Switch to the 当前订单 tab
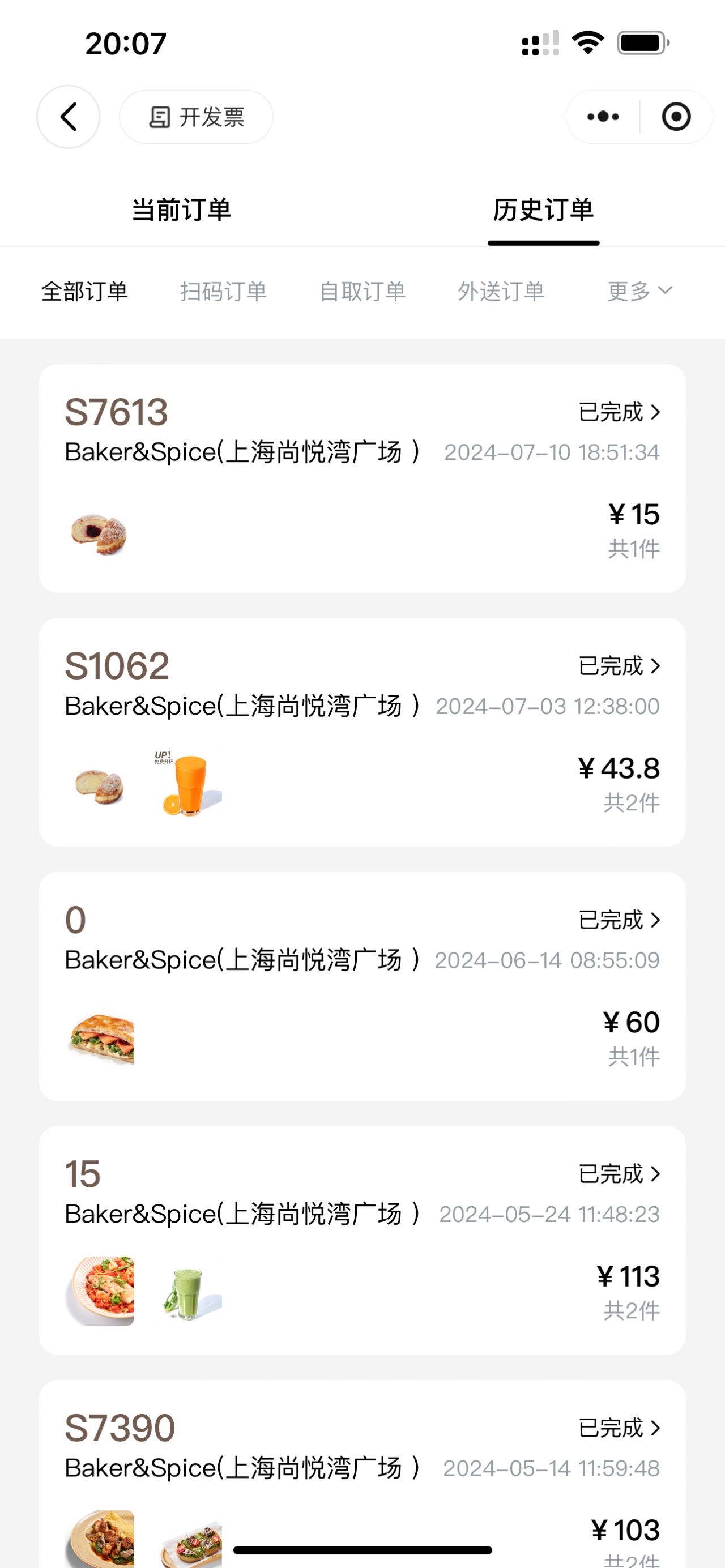This screenshot has width=725, height=1568. click(181, 210)
